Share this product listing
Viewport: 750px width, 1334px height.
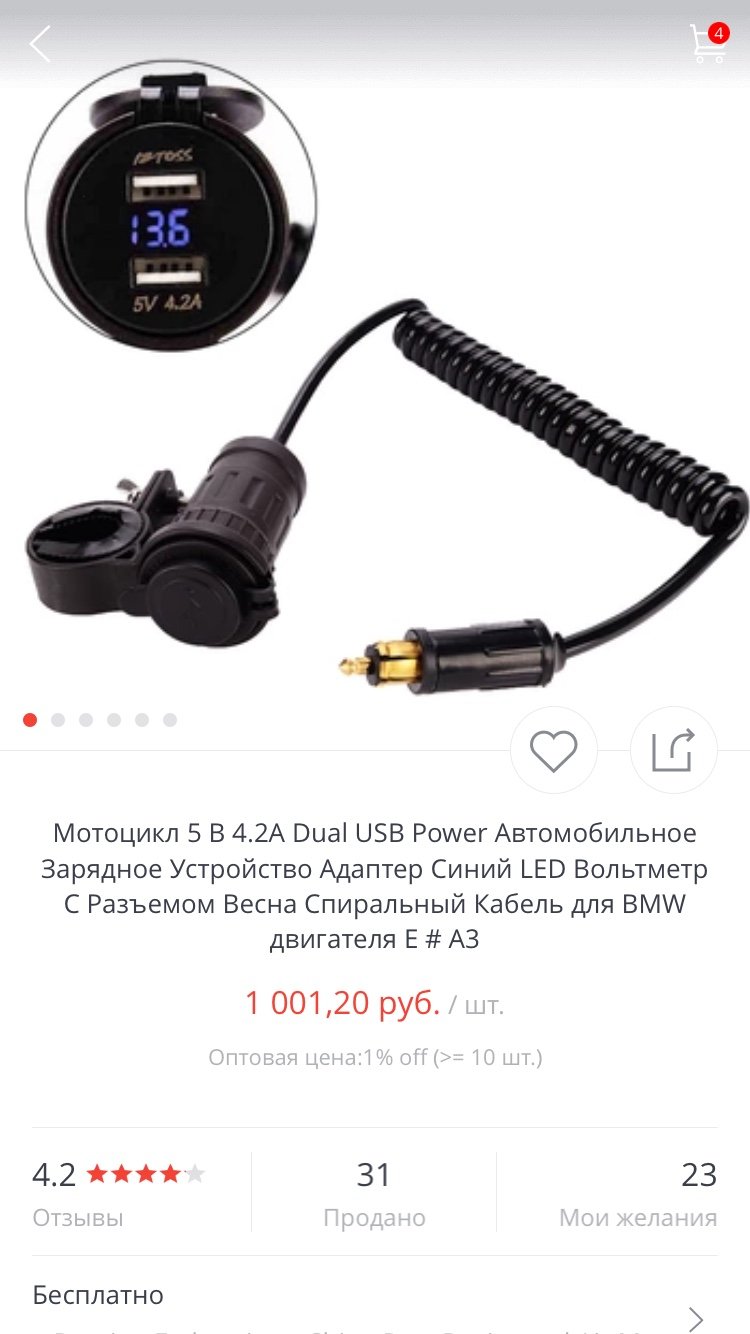(x=673, y=750)
